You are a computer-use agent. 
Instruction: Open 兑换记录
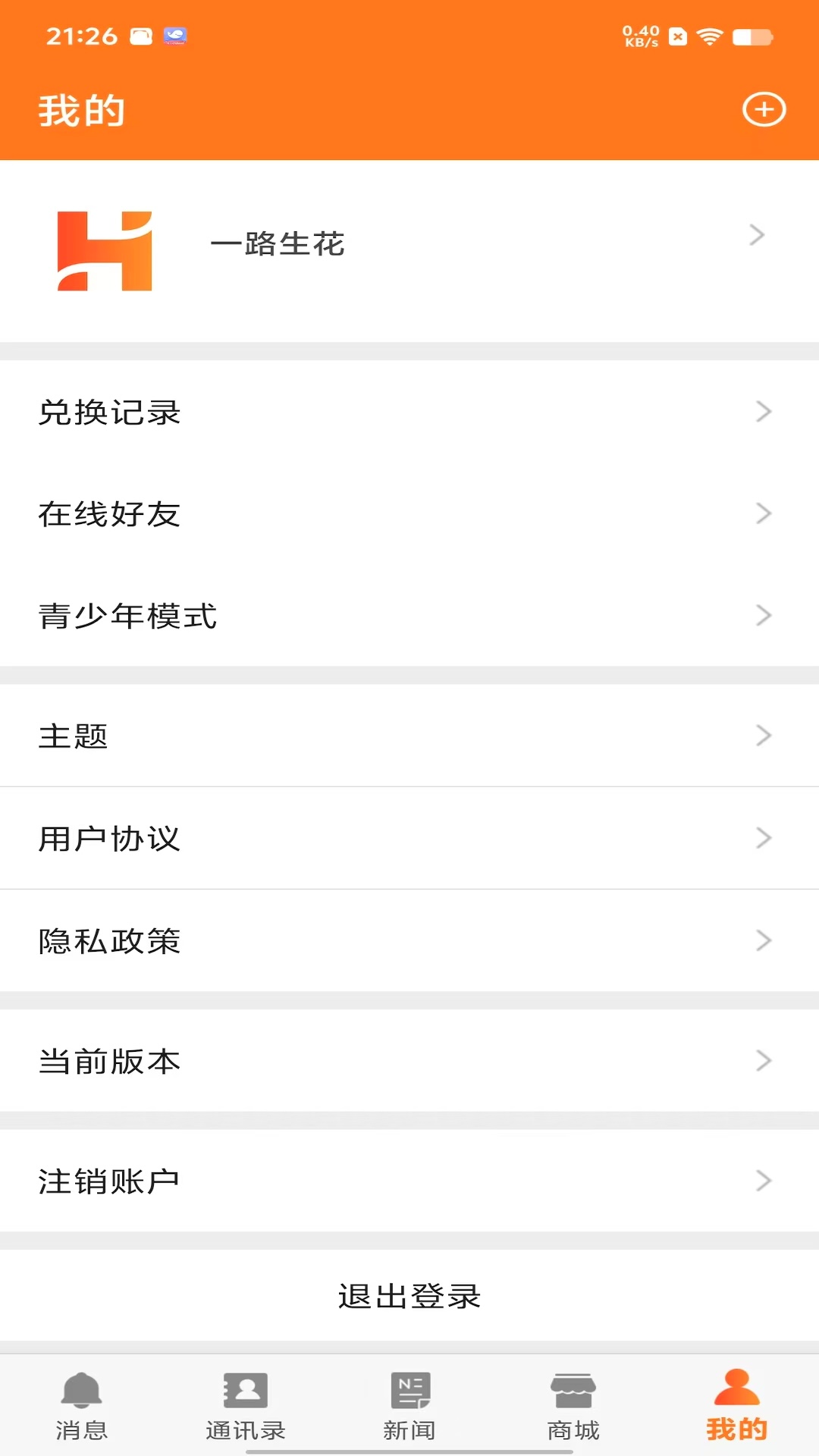[x=409, y=413]
